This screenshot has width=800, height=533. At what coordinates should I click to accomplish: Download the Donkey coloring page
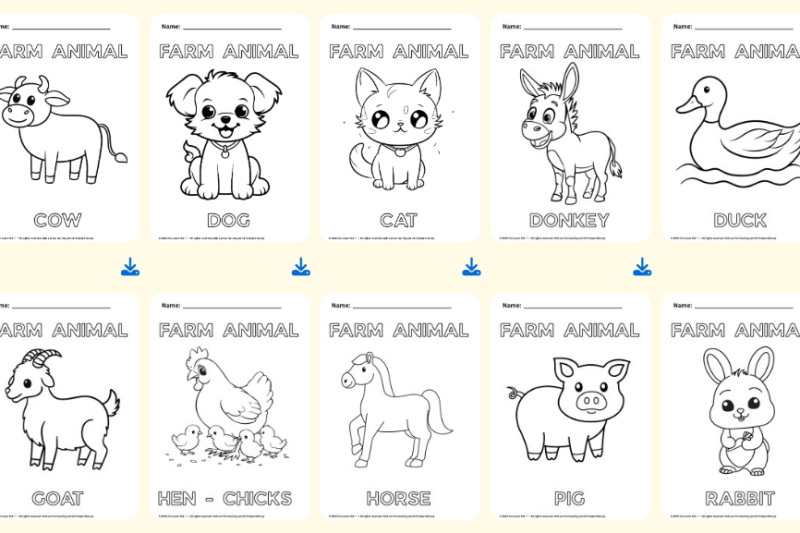[642, 267]
